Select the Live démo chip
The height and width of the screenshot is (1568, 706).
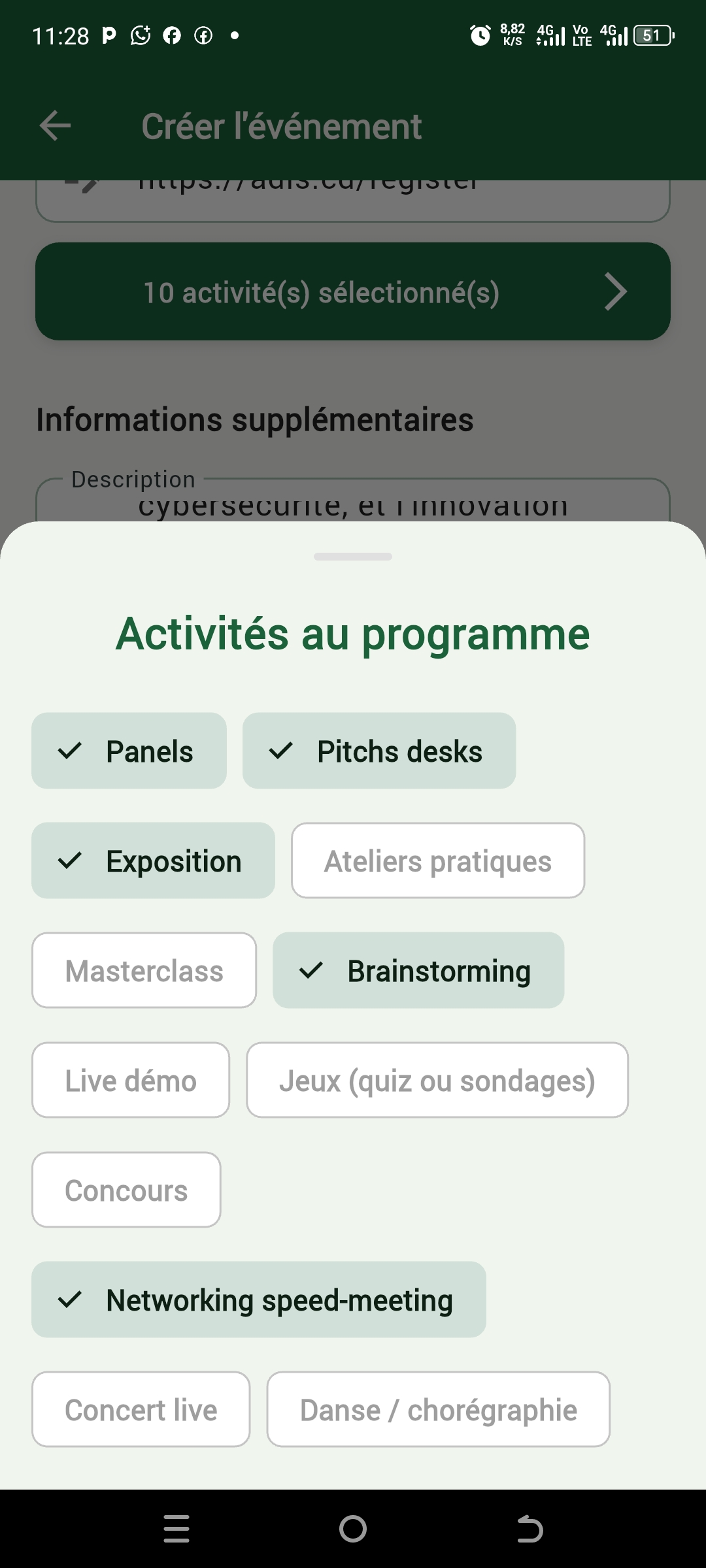pyautogui.click(x=131, y=1080)
